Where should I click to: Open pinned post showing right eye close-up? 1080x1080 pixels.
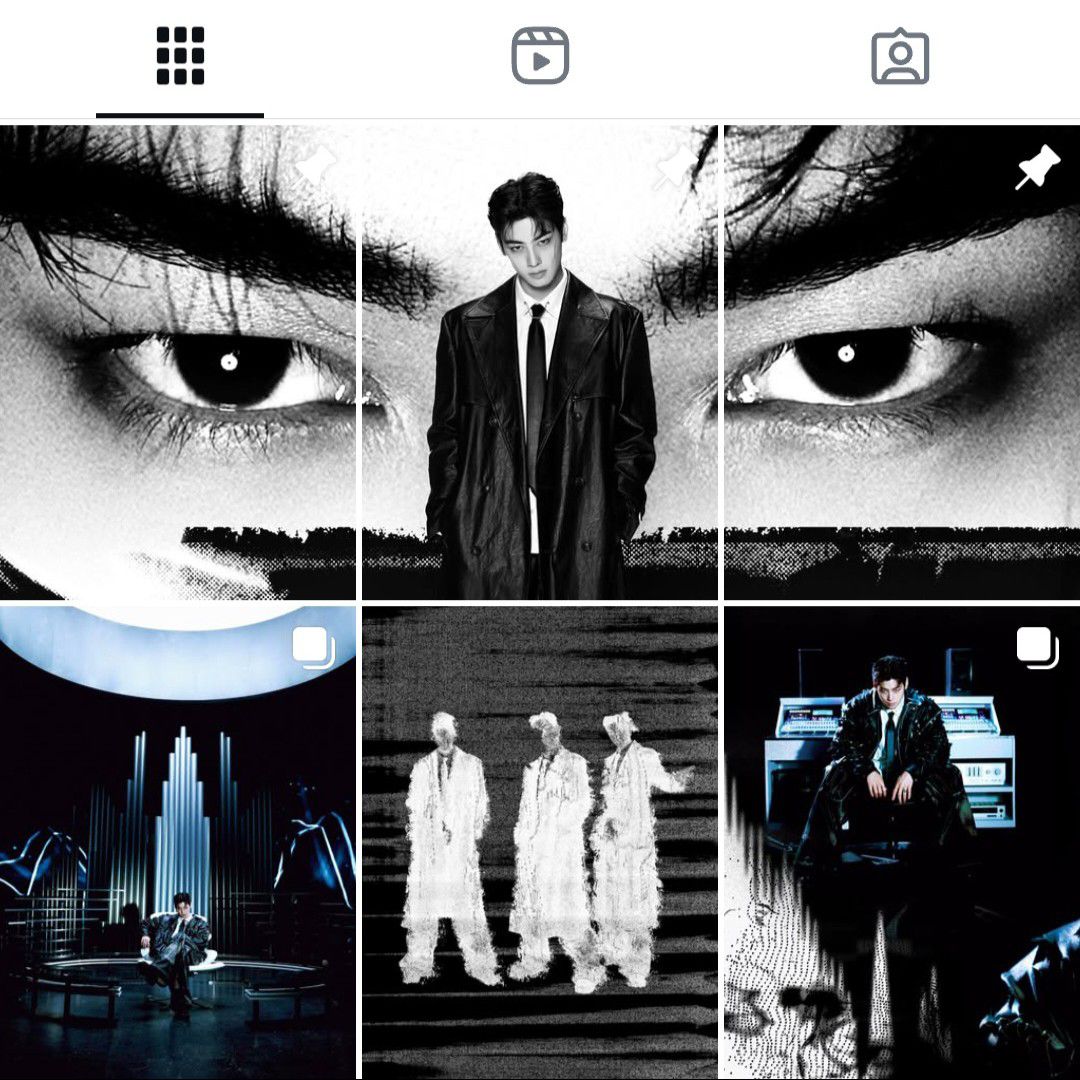902,362
